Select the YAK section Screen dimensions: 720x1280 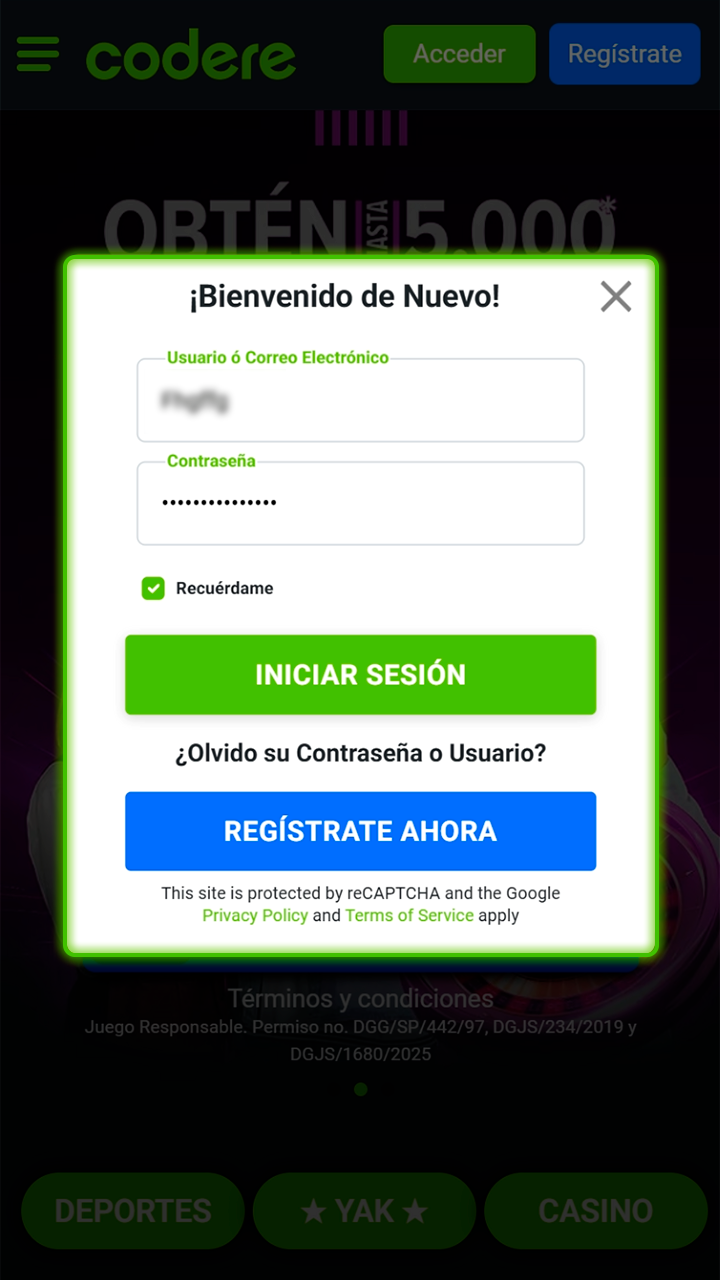click(x=363, y=1211)
